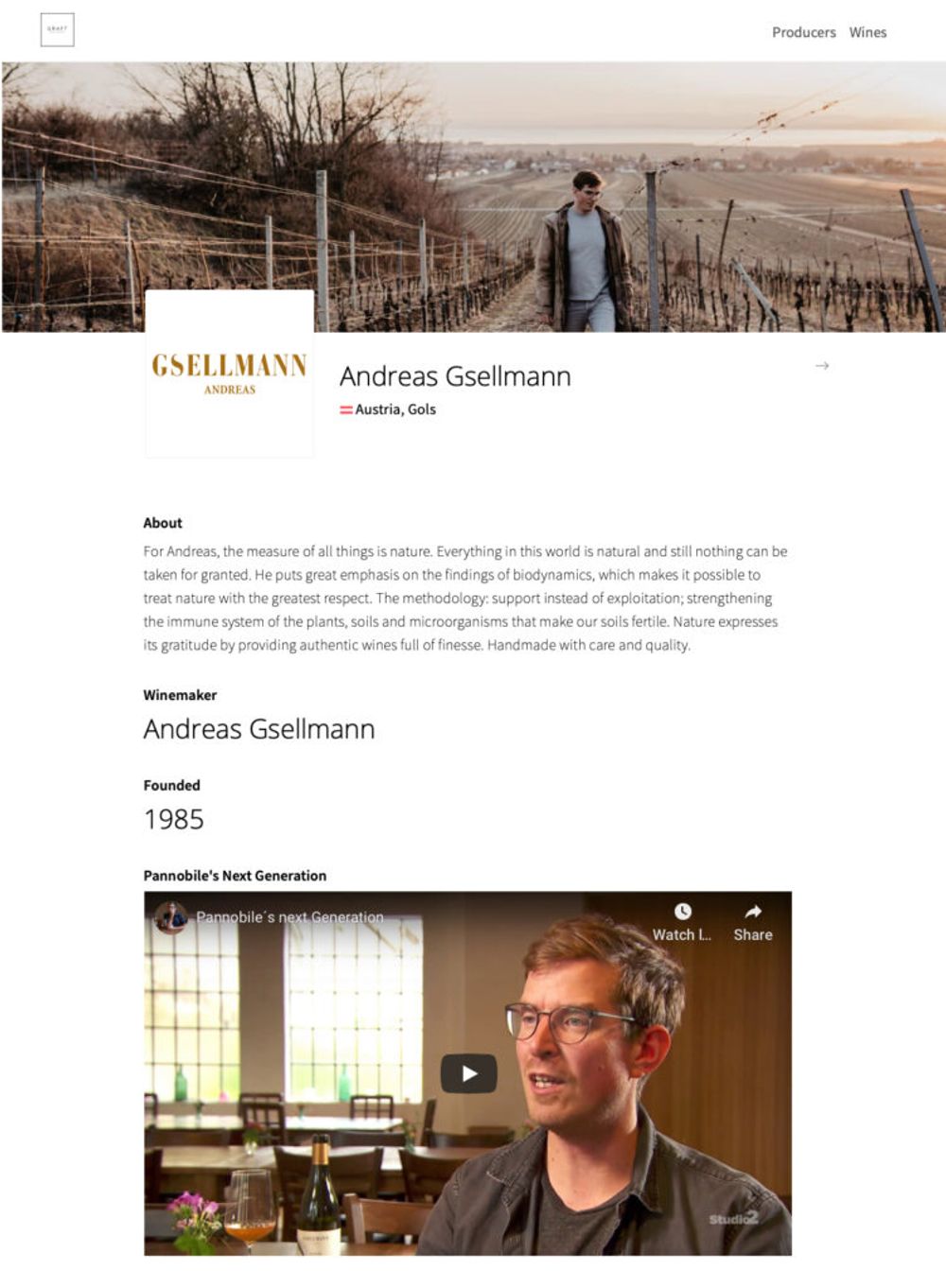Go to next producer with the arrow
The image size is (946, 1288).
[821, 366]
